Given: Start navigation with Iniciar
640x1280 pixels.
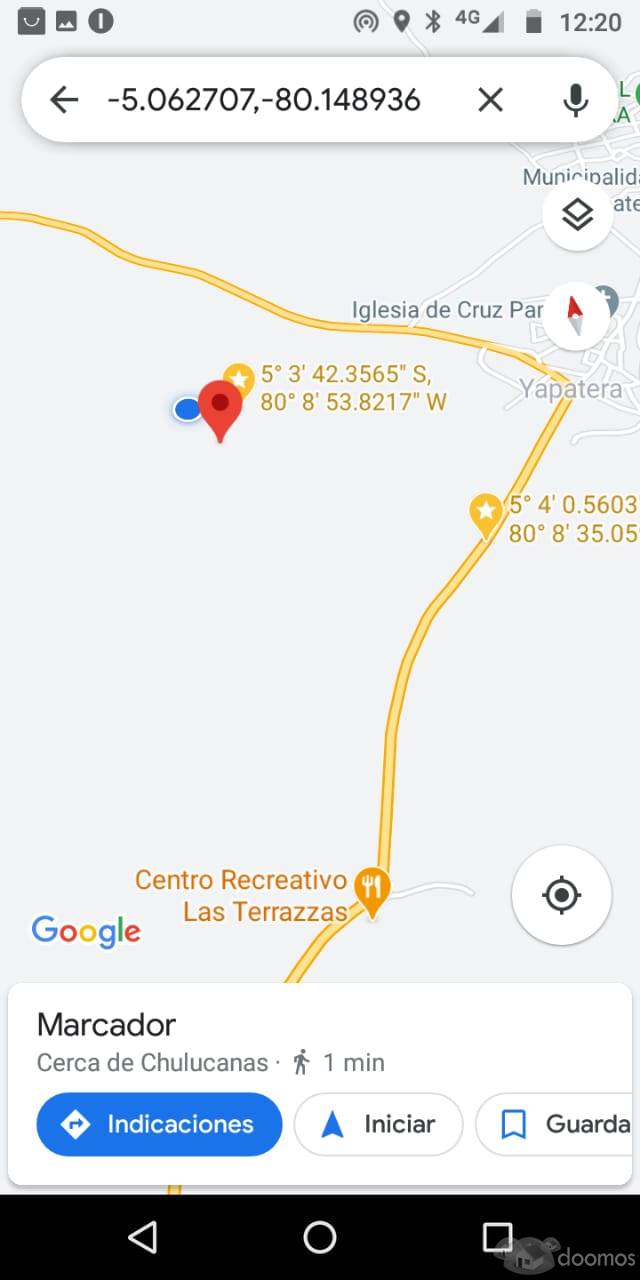Looking at the screenshot, I should click(x=379, y=1124).
